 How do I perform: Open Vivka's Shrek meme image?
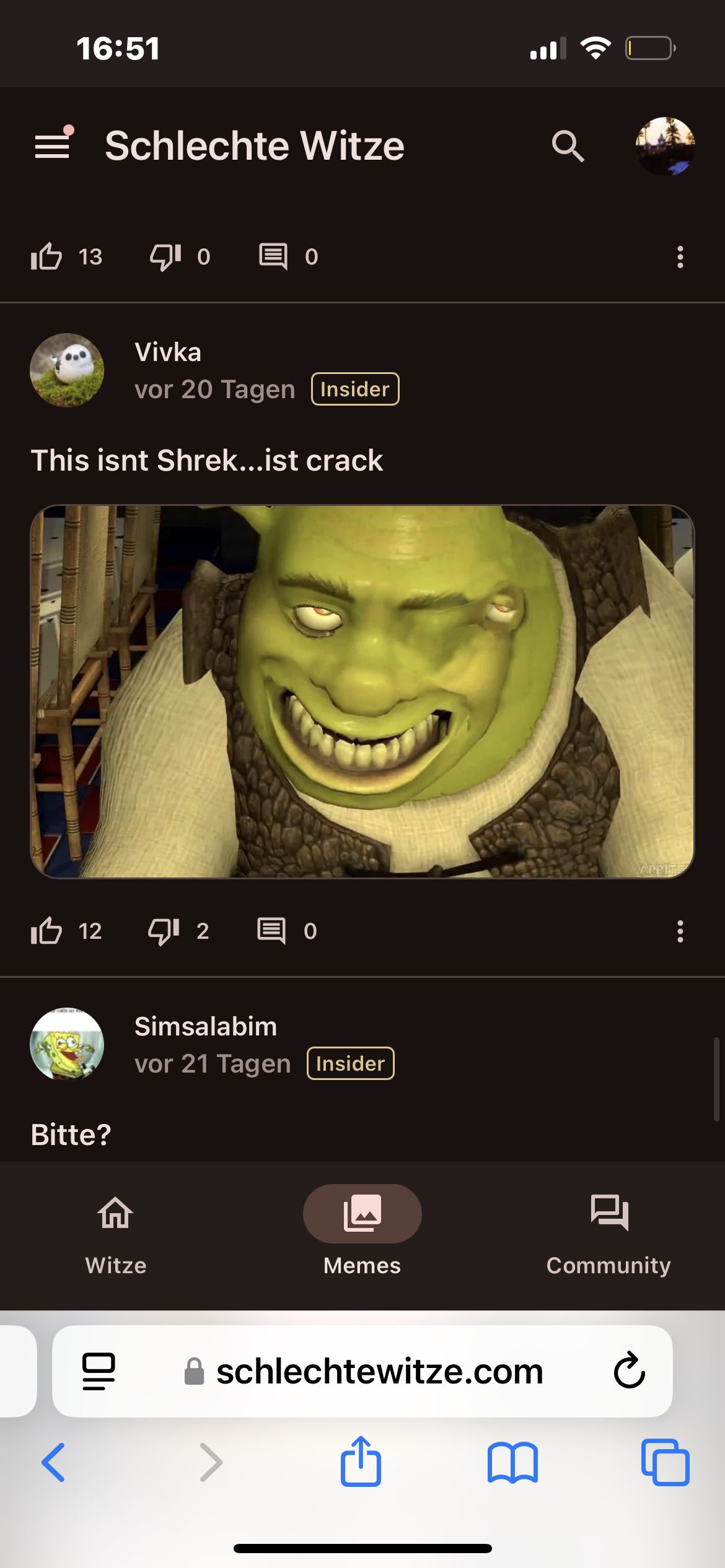tap(362, 691)
